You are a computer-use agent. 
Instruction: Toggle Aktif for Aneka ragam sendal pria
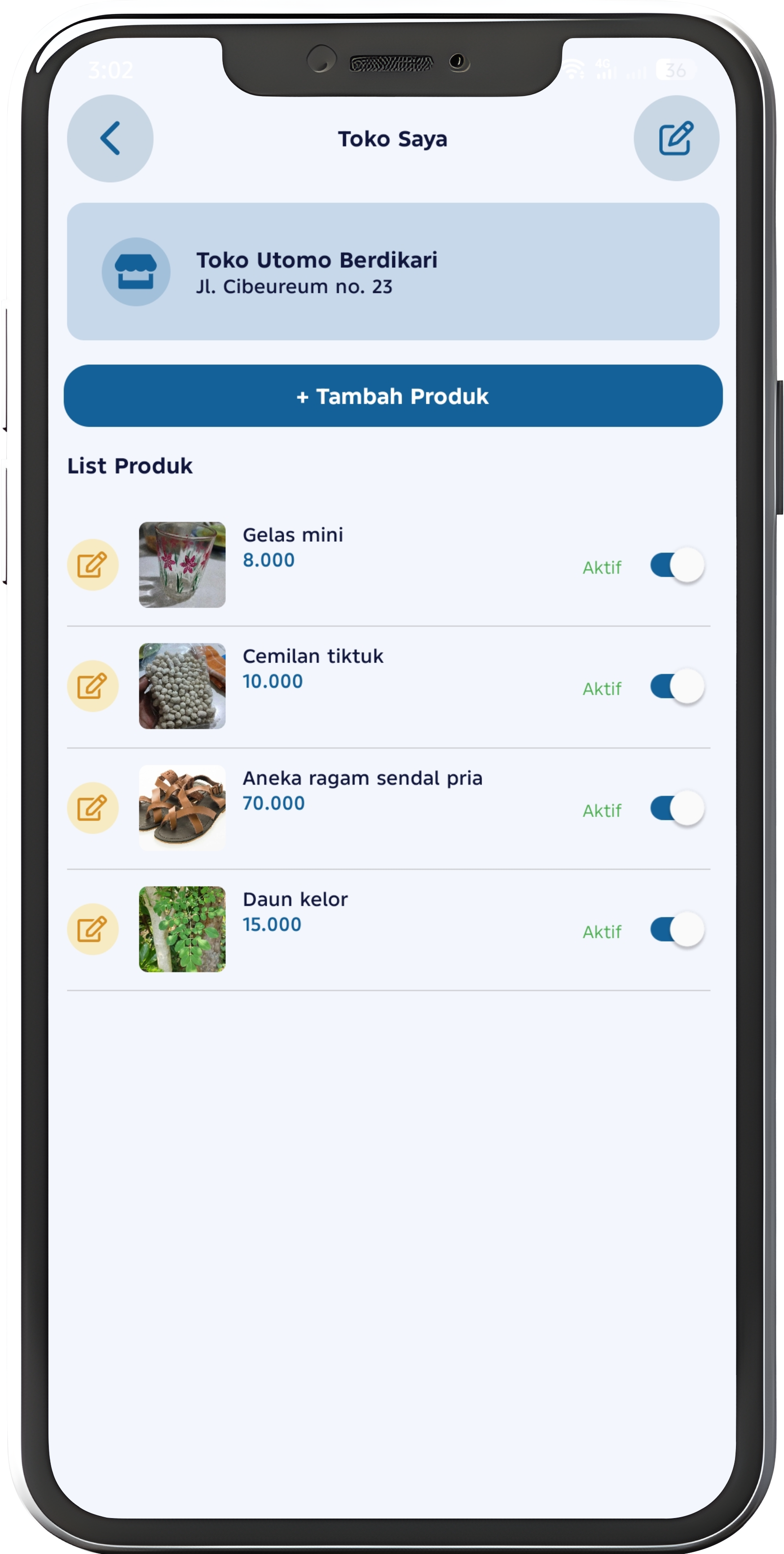pos(677,808)
